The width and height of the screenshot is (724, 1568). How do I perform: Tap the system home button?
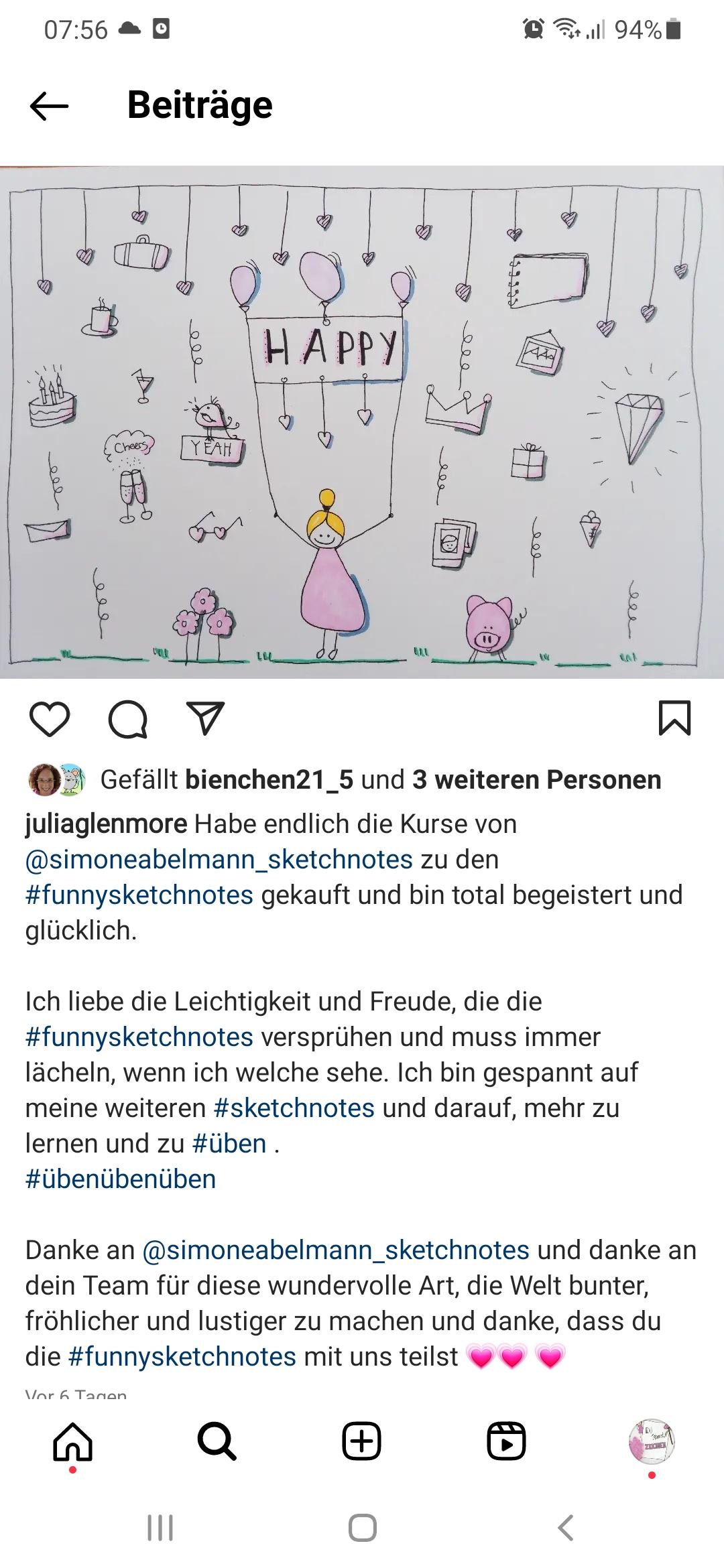coord(362,1528)
